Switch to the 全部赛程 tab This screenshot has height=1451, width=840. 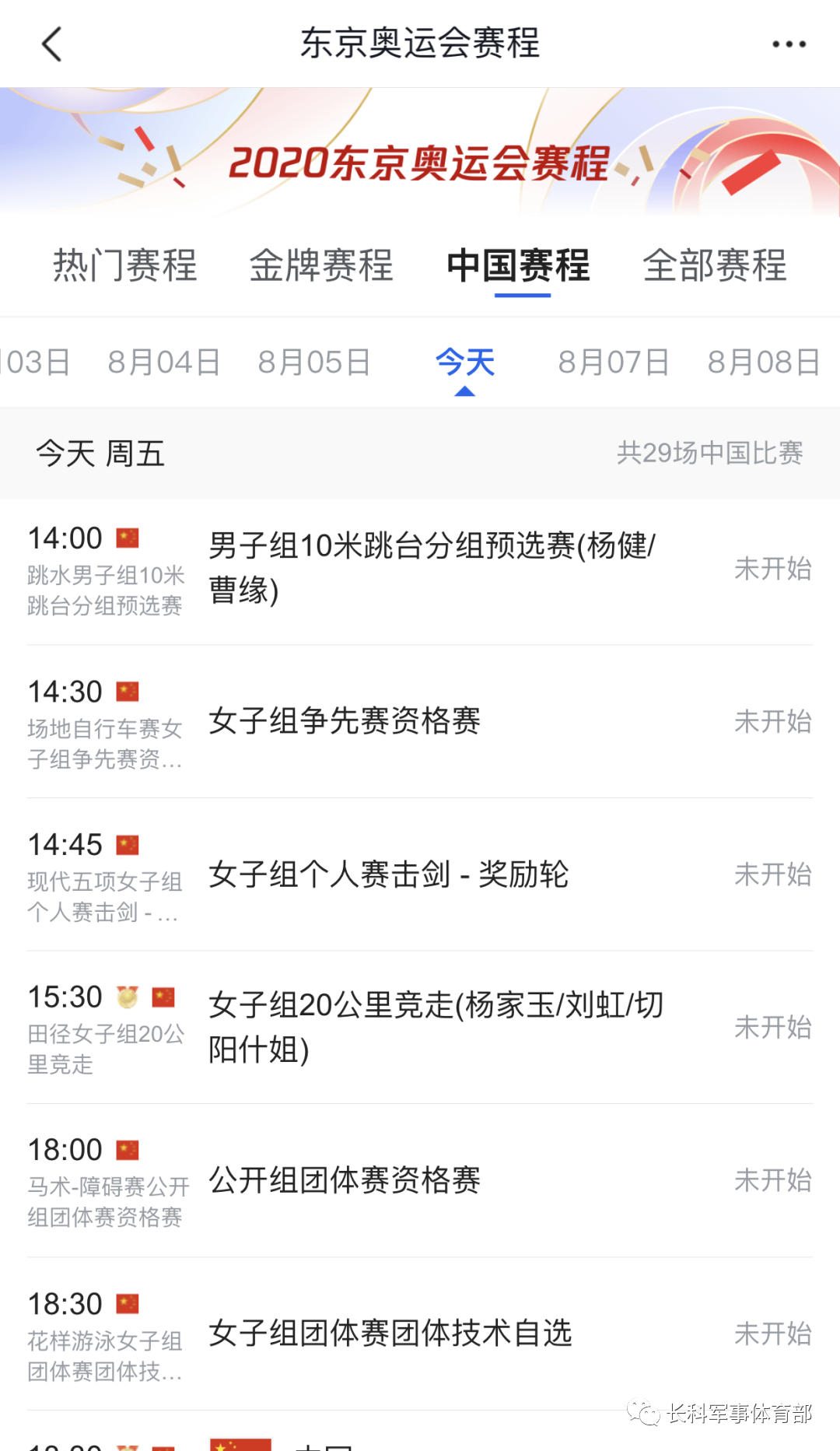pos(715,265)
